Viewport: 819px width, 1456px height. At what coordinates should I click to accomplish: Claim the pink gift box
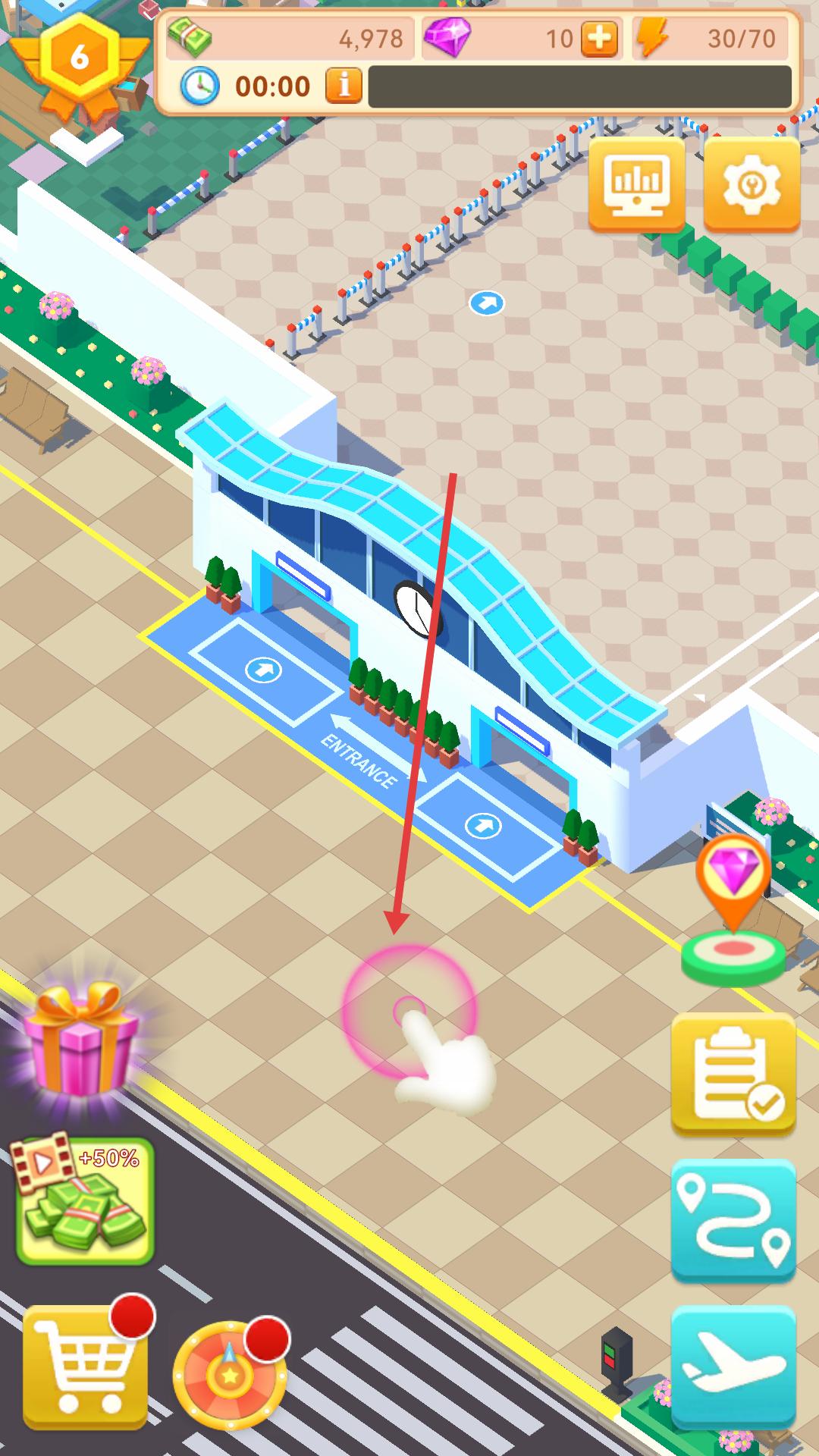tap(81, 1037)
